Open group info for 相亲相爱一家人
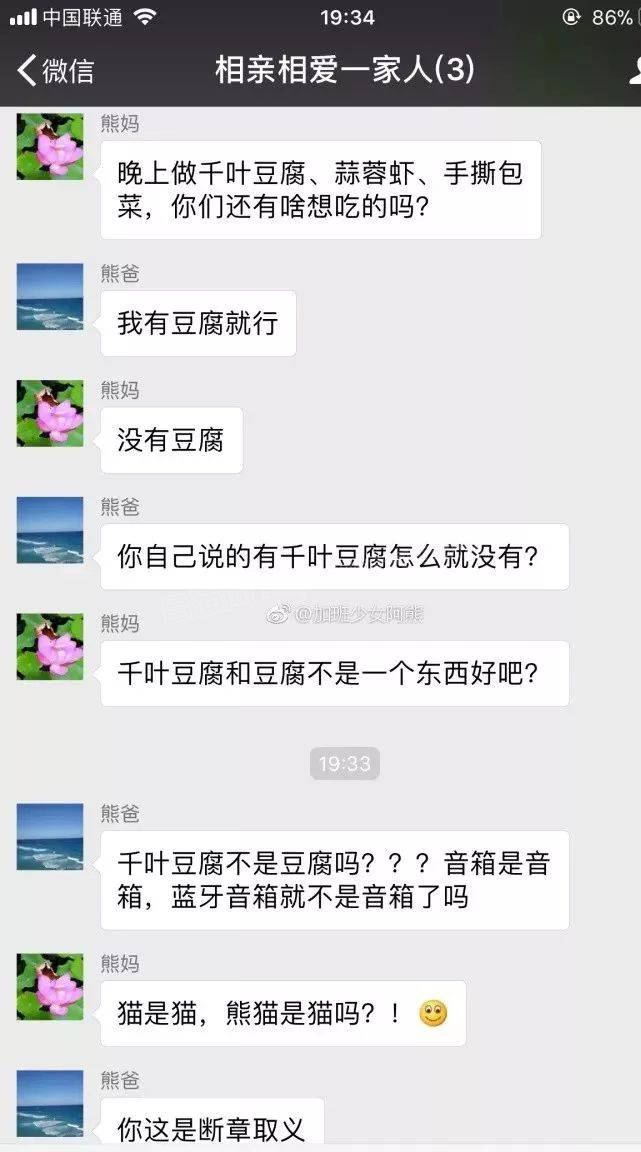Screen dimensions: 641x1152 pyautogui.click(x=634, y=70)
